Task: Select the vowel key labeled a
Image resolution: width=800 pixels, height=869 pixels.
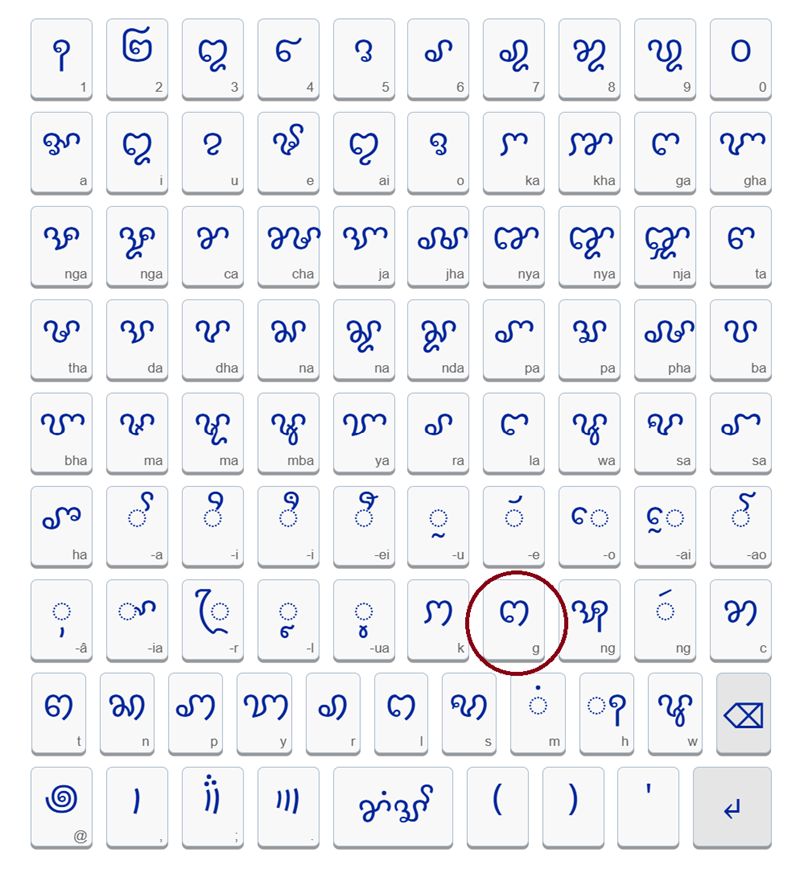Action: tap(61, 151)
